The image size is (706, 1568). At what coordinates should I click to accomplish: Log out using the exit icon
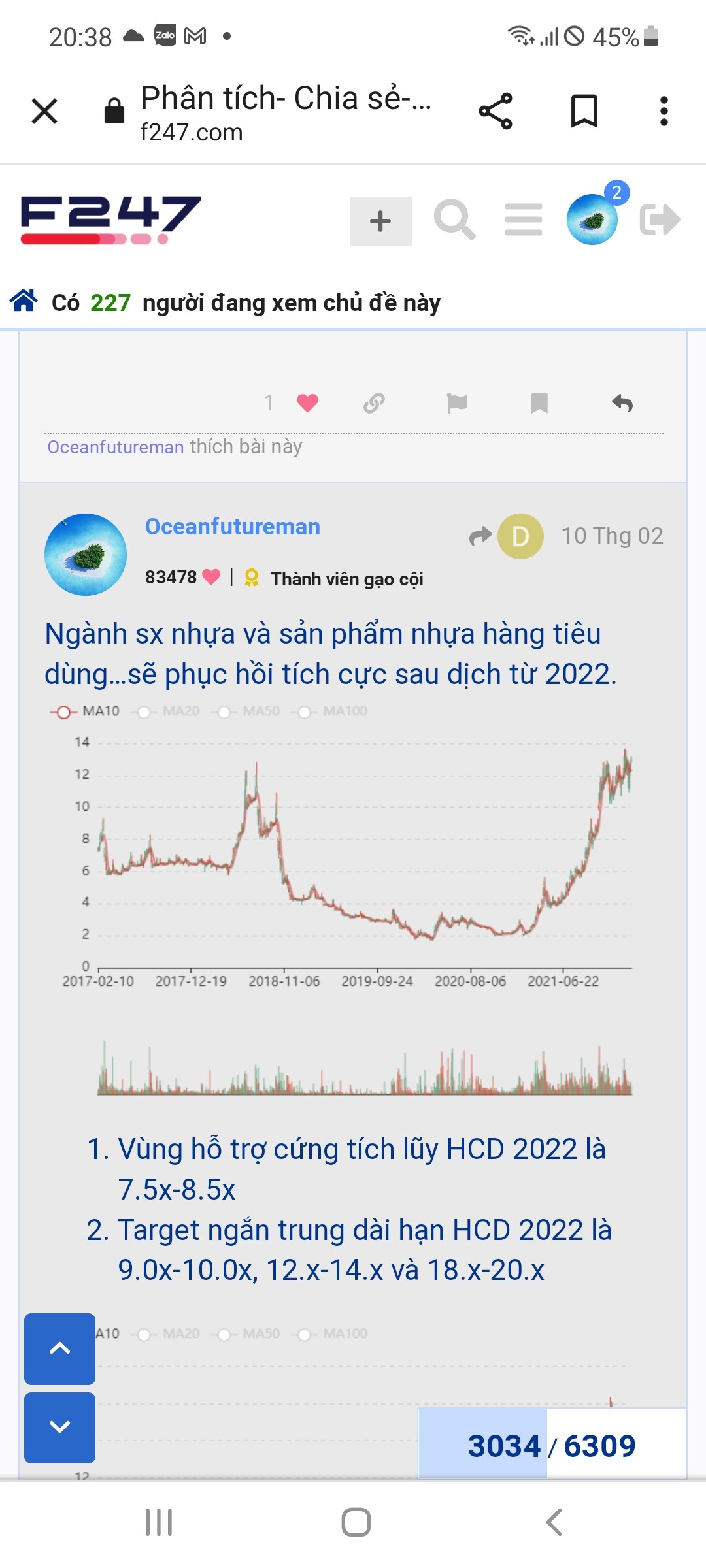[660, 220]
